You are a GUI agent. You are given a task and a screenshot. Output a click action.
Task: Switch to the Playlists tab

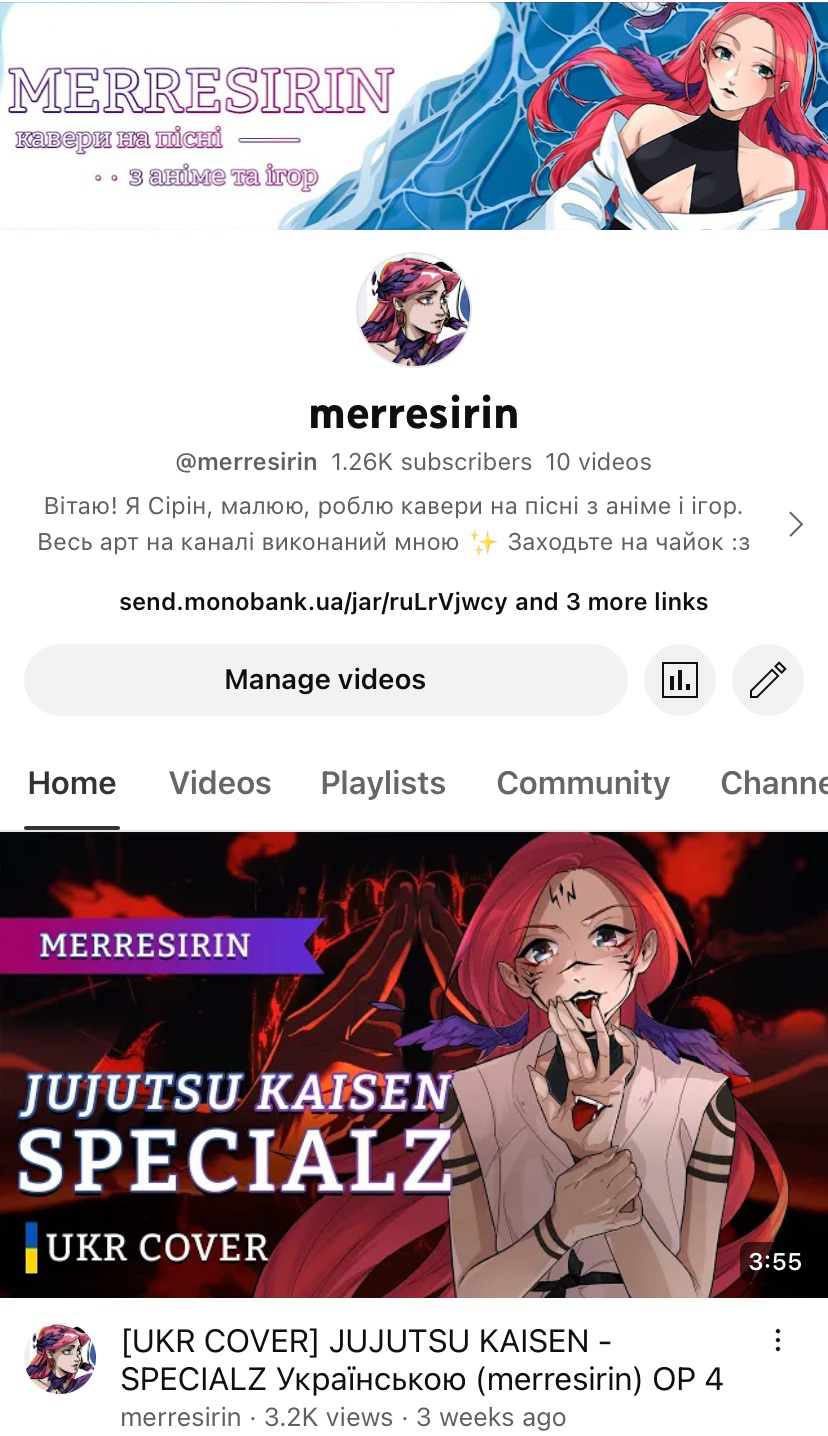point(383,783)
